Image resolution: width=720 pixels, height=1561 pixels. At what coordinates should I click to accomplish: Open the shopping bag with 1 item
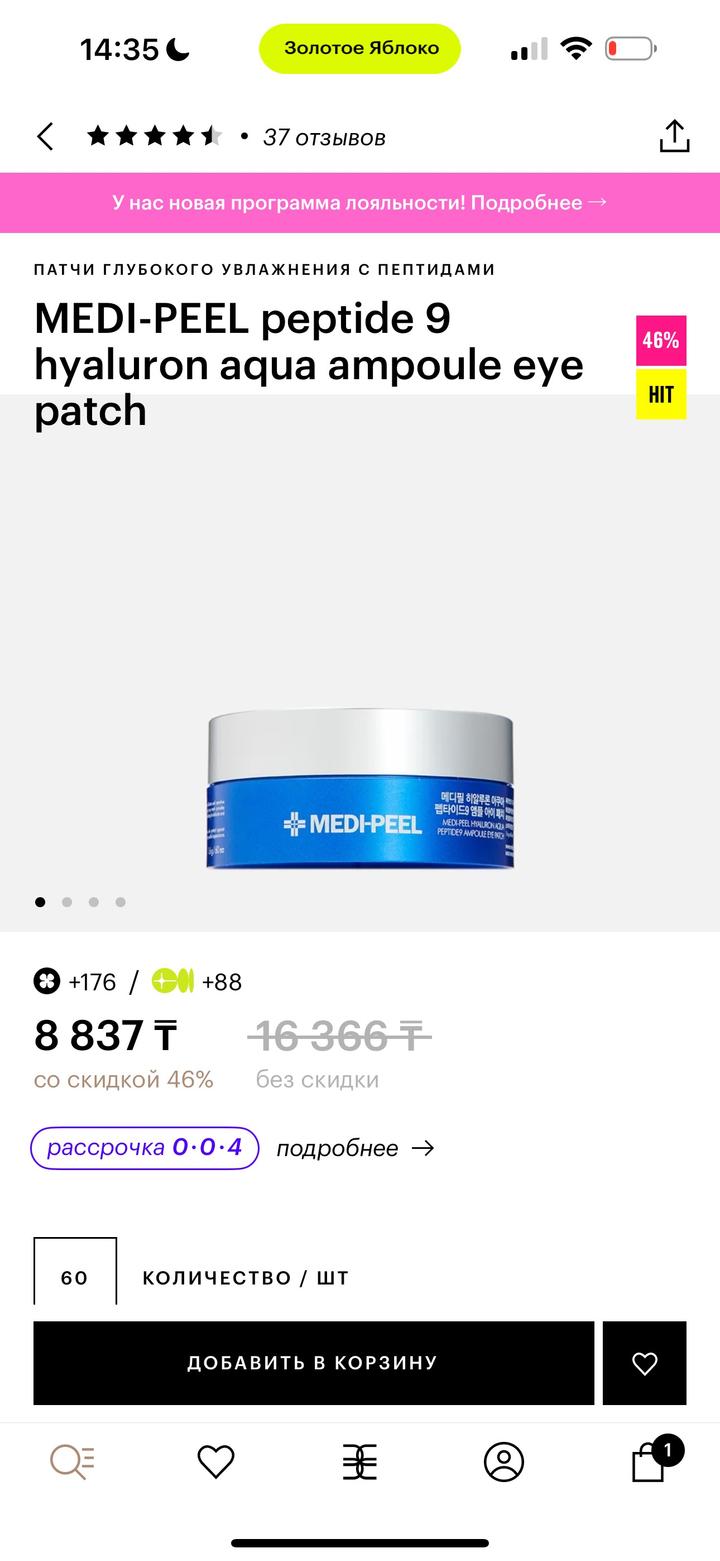[x=650, y=1462]
